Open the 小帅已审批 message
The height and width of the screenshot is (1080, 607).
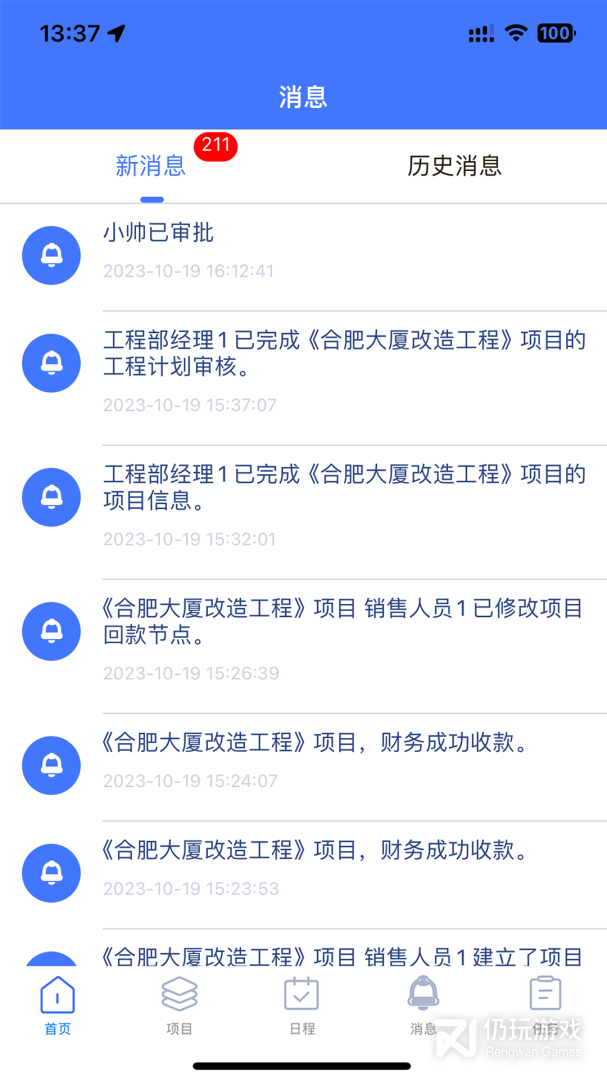pyautogui.click(x=340, y=250)
